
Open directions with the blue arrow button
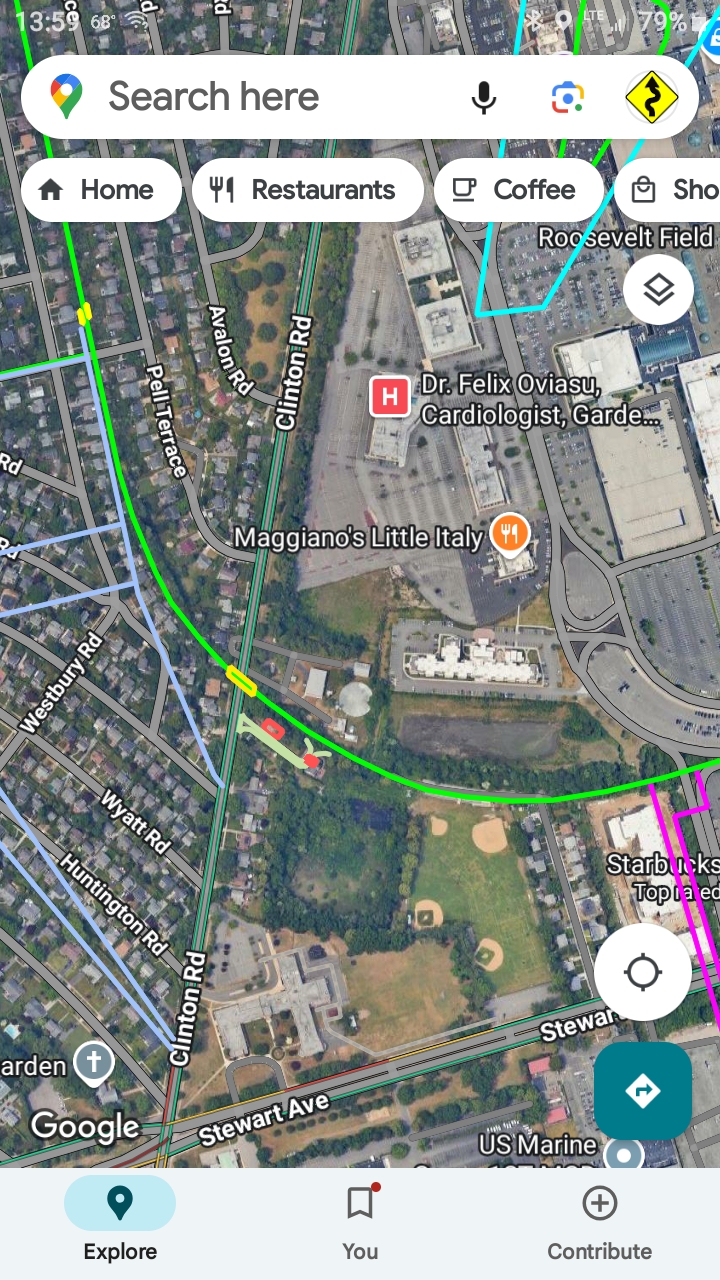[x=642, y=1090]
